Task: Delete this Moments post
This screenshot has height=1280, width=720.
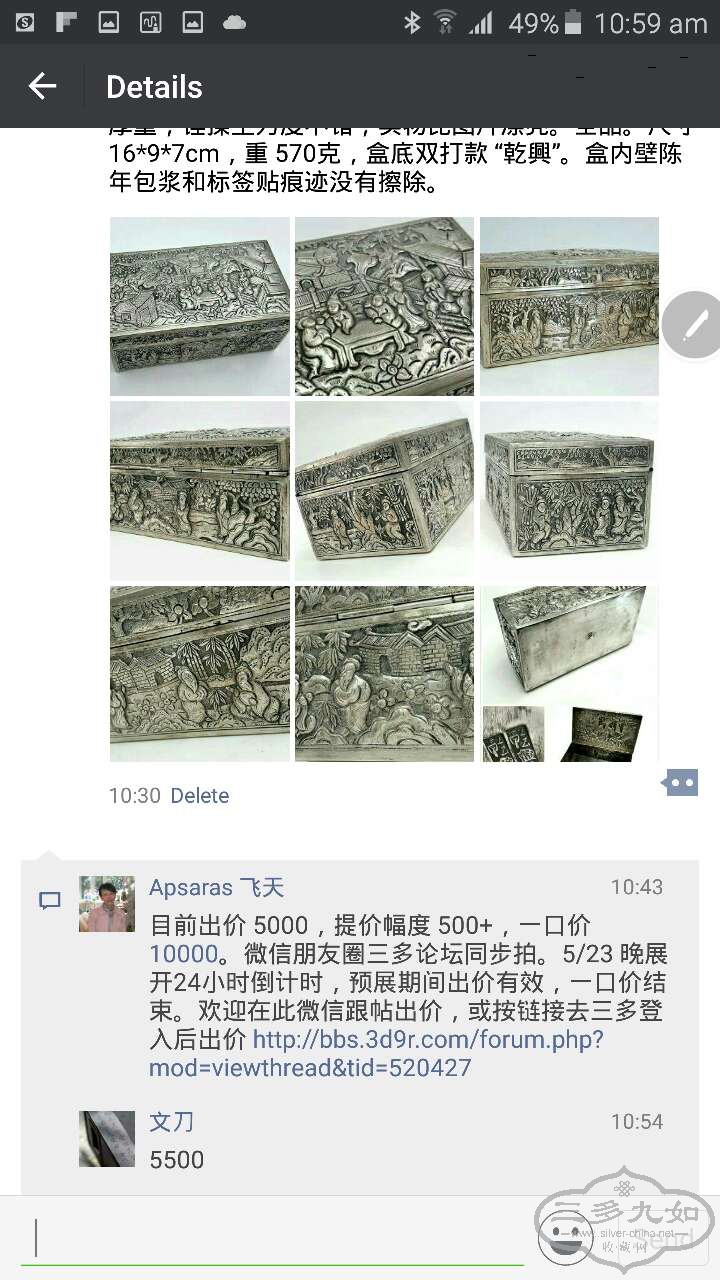Action: (199, 795)
